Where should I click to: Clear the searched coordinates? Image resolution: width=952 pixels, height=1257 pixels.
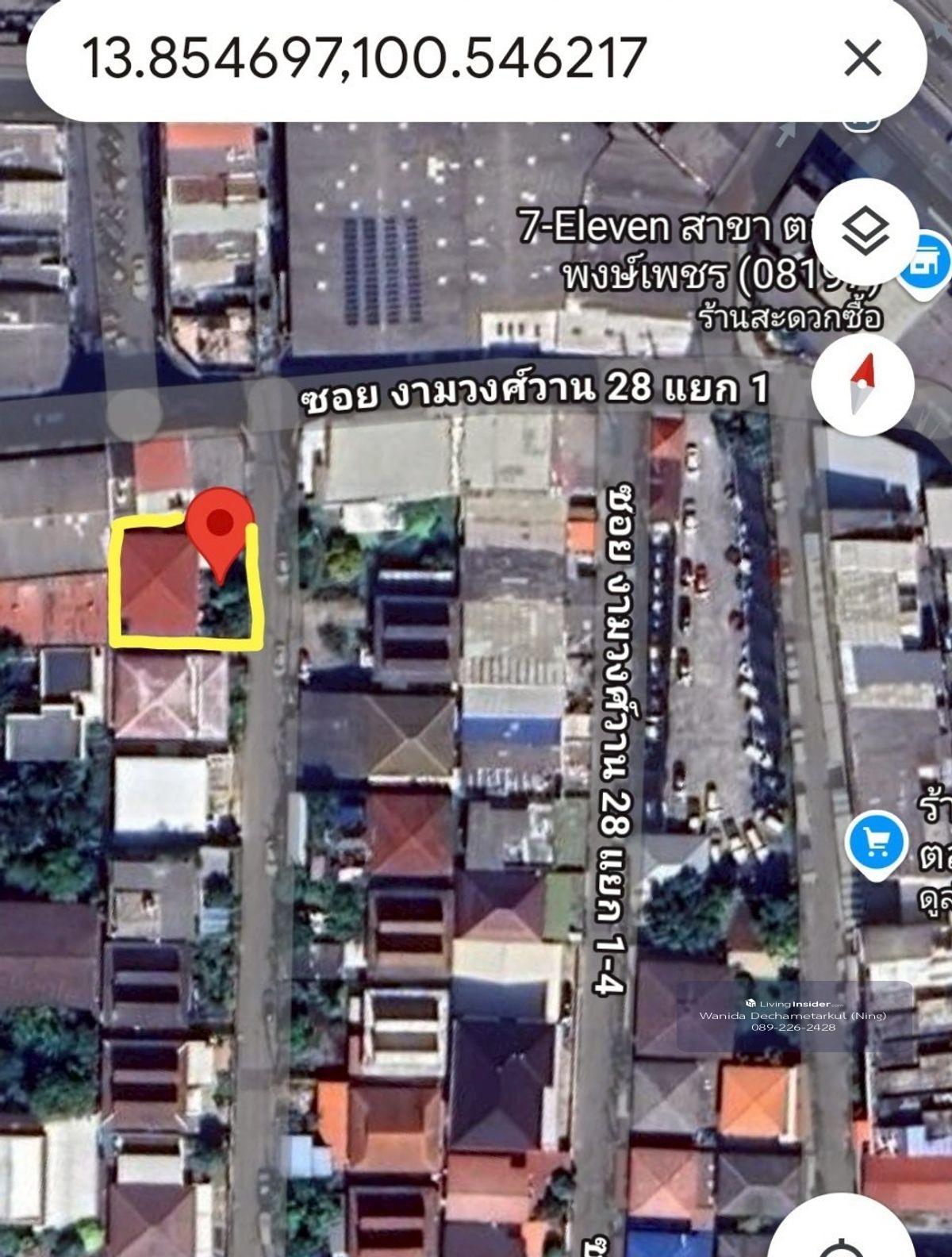[862, 58]
